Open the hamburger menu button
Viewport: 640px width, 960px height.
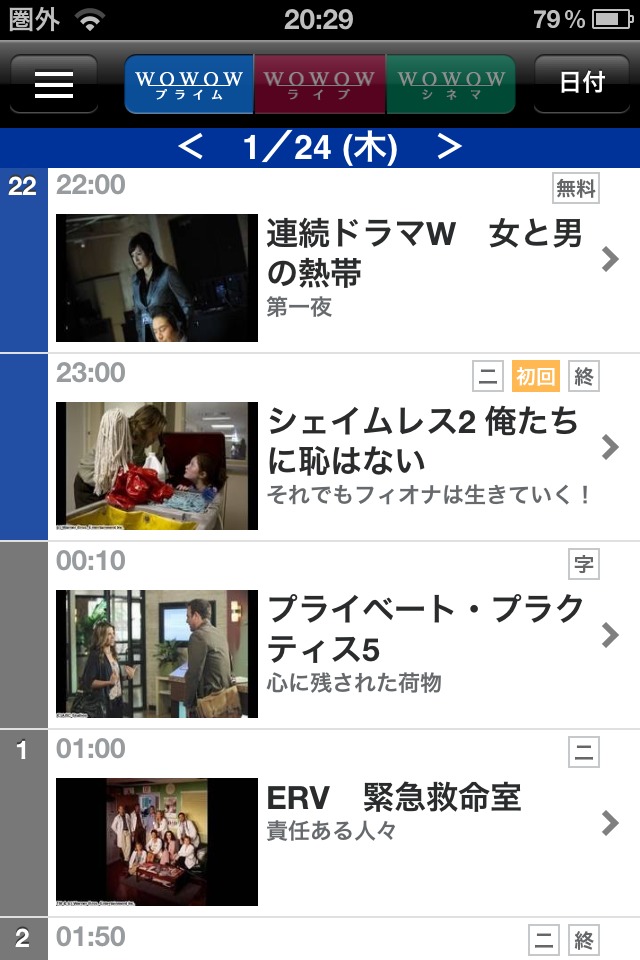(54, 84)
